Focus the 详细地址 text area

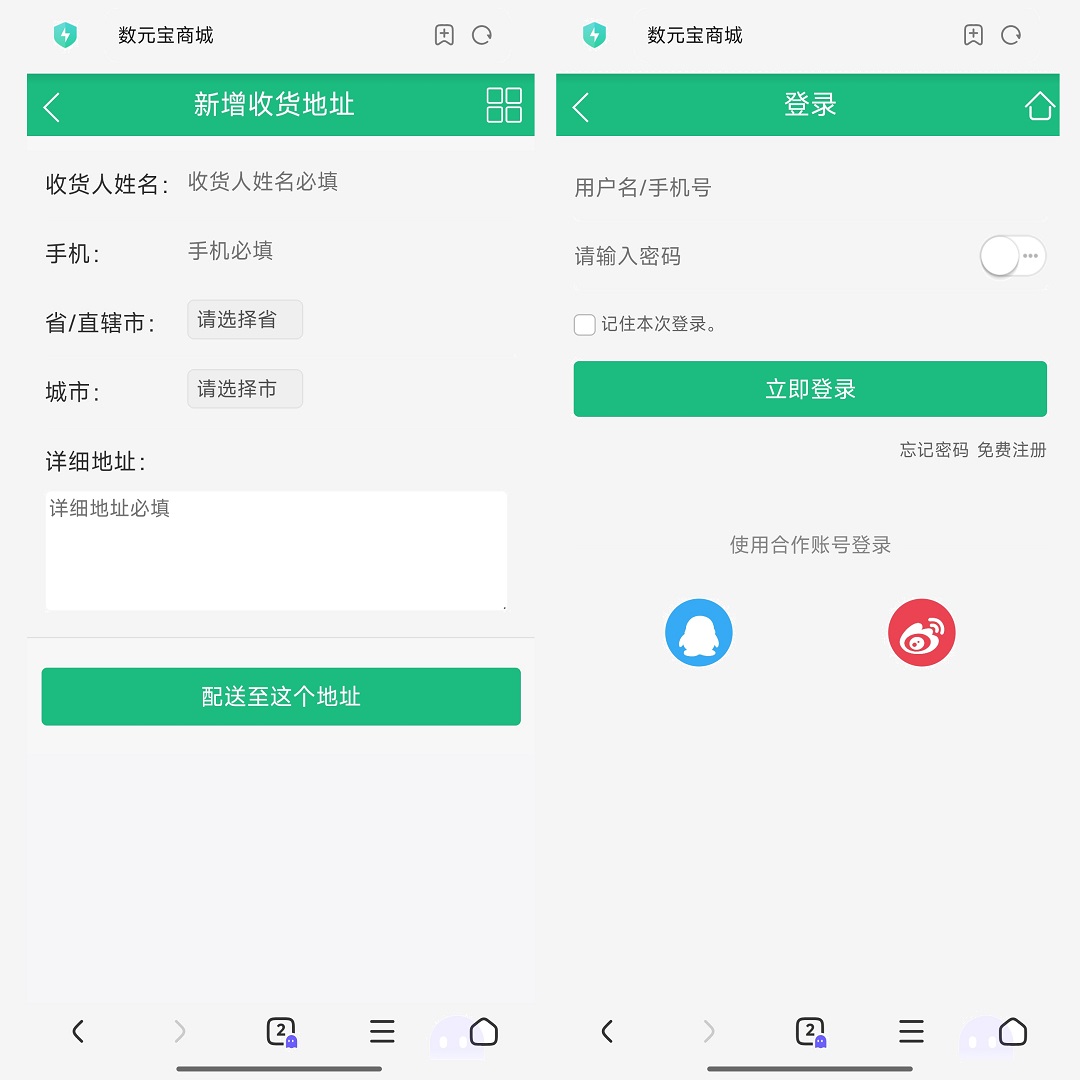pos(276,550)
